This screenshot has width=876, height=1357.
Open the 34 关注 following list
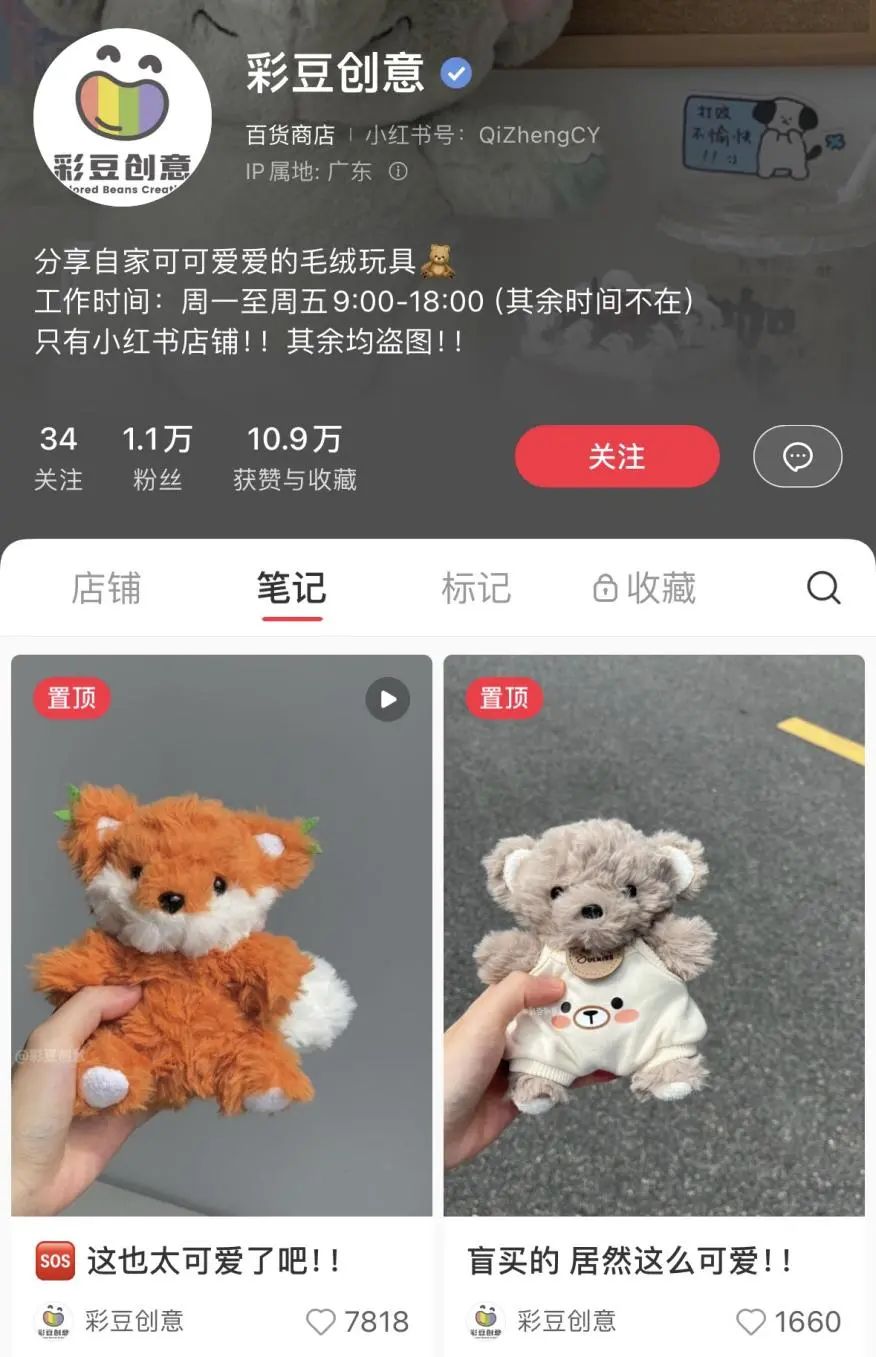click(58, 458)
